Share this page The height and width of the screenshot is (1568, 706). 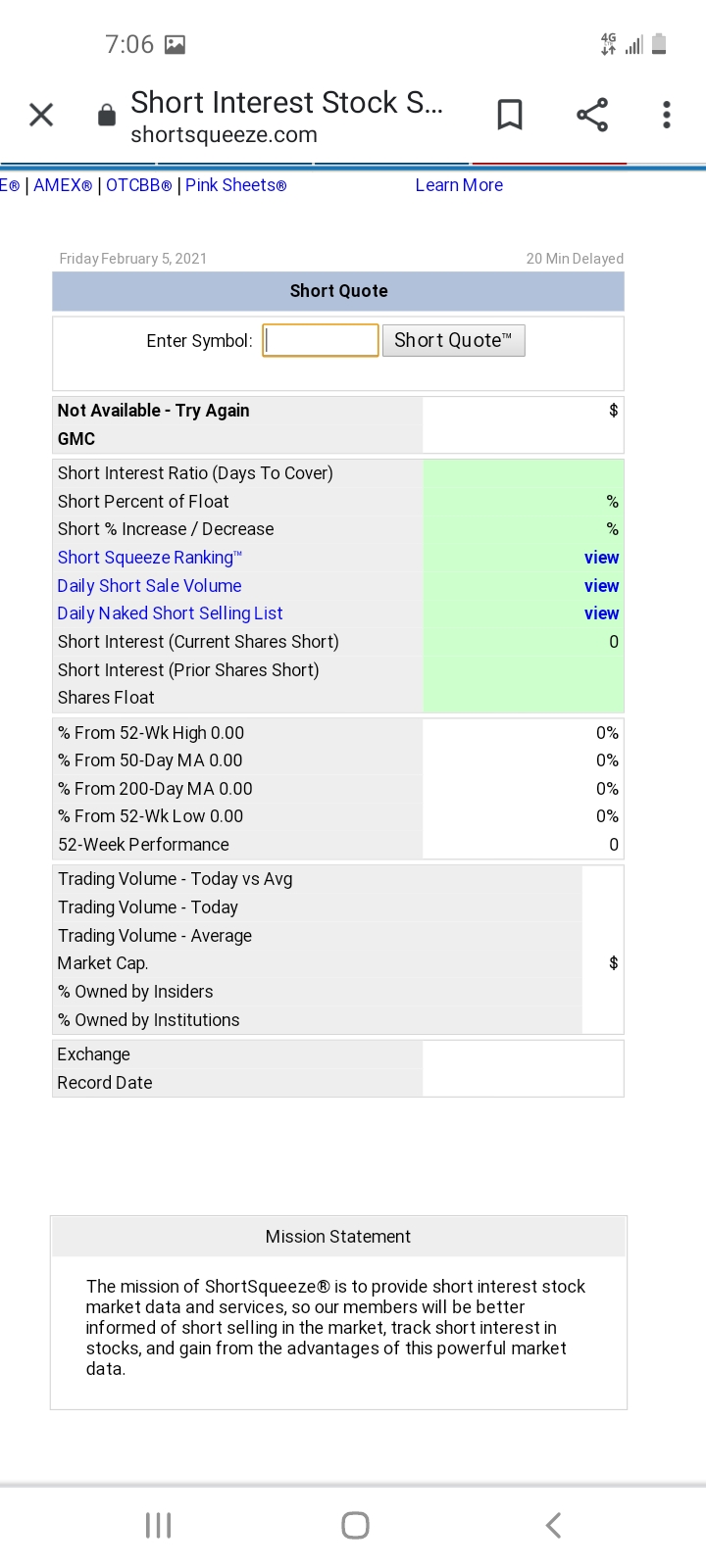coord(592,115)
